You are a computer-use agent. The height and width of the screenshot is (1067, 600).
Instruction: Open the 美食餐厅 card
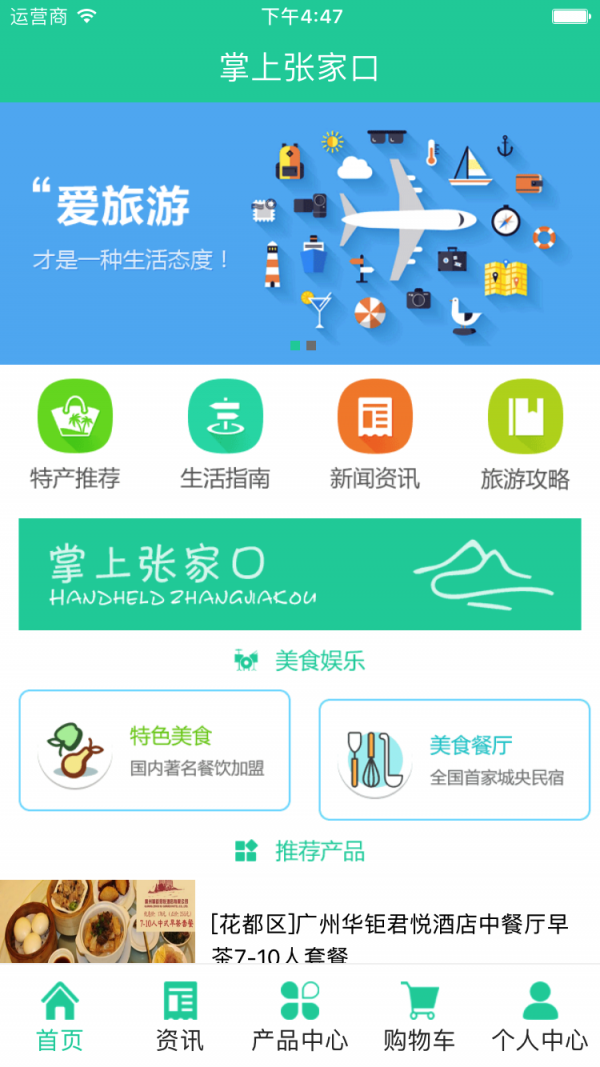[454, 760]
